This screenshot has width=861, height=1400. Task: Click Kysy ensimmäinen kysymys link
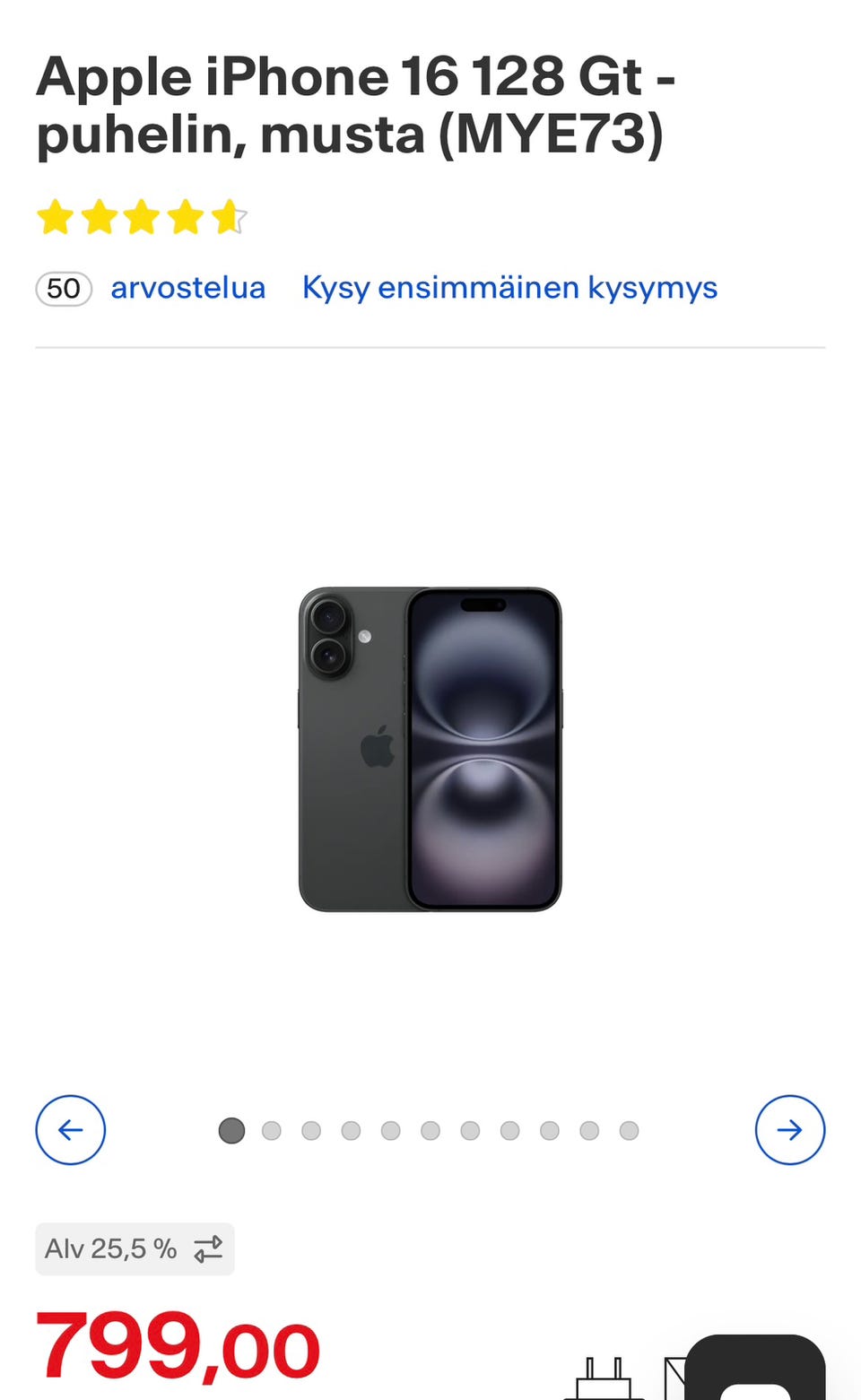tap(509, 287)
